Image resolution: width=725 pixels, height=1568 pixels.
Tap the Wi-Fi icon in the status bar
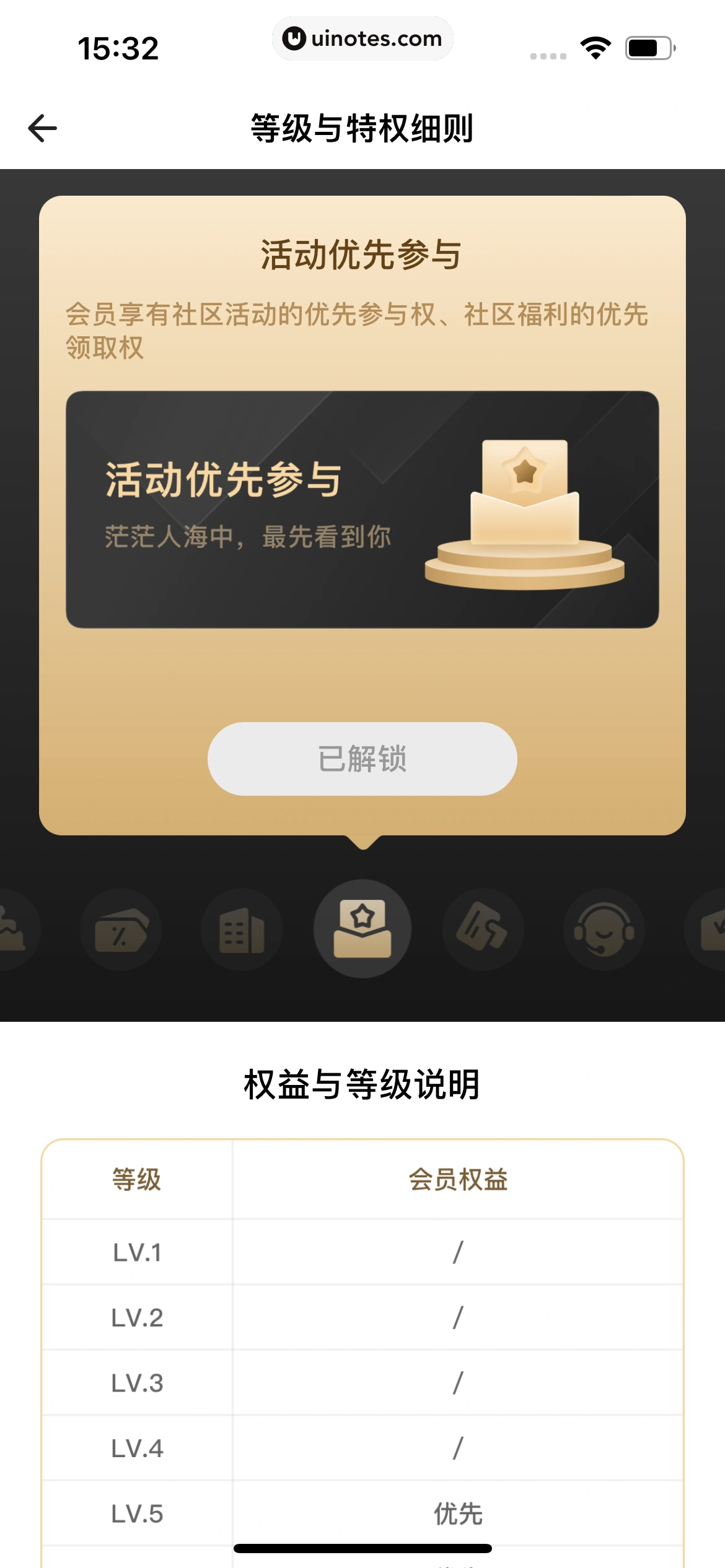tap(596, 48)
